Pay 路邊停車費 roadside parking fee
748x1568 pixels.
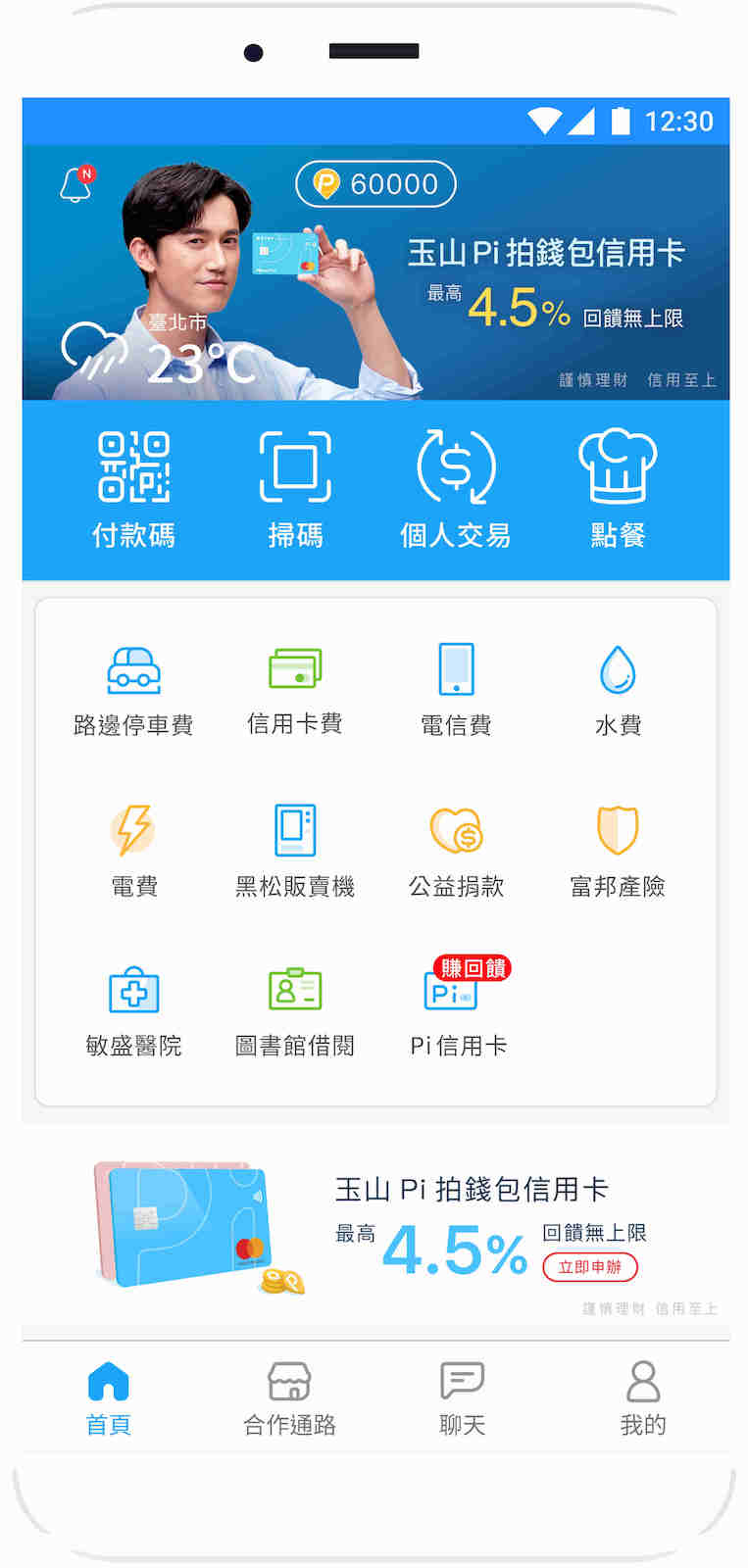[x=133, y=691]
